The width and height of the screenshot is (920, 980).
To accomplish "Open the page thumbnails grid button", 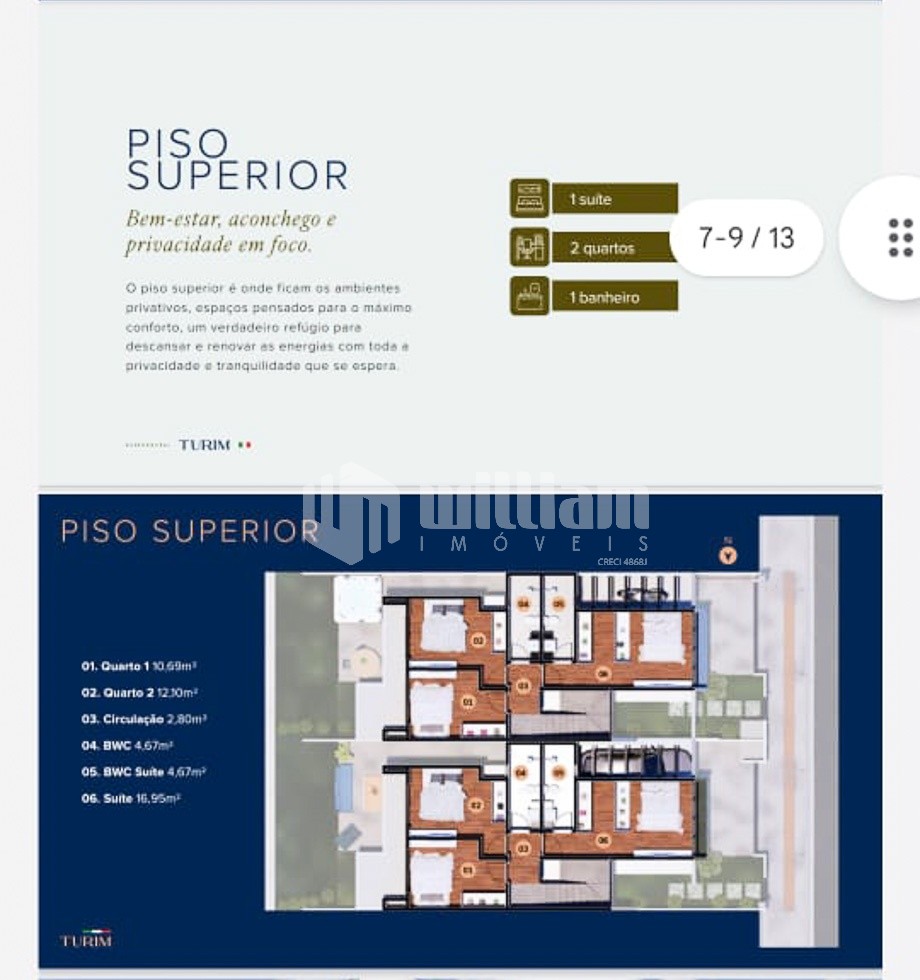I will click(x=899, y=238).
